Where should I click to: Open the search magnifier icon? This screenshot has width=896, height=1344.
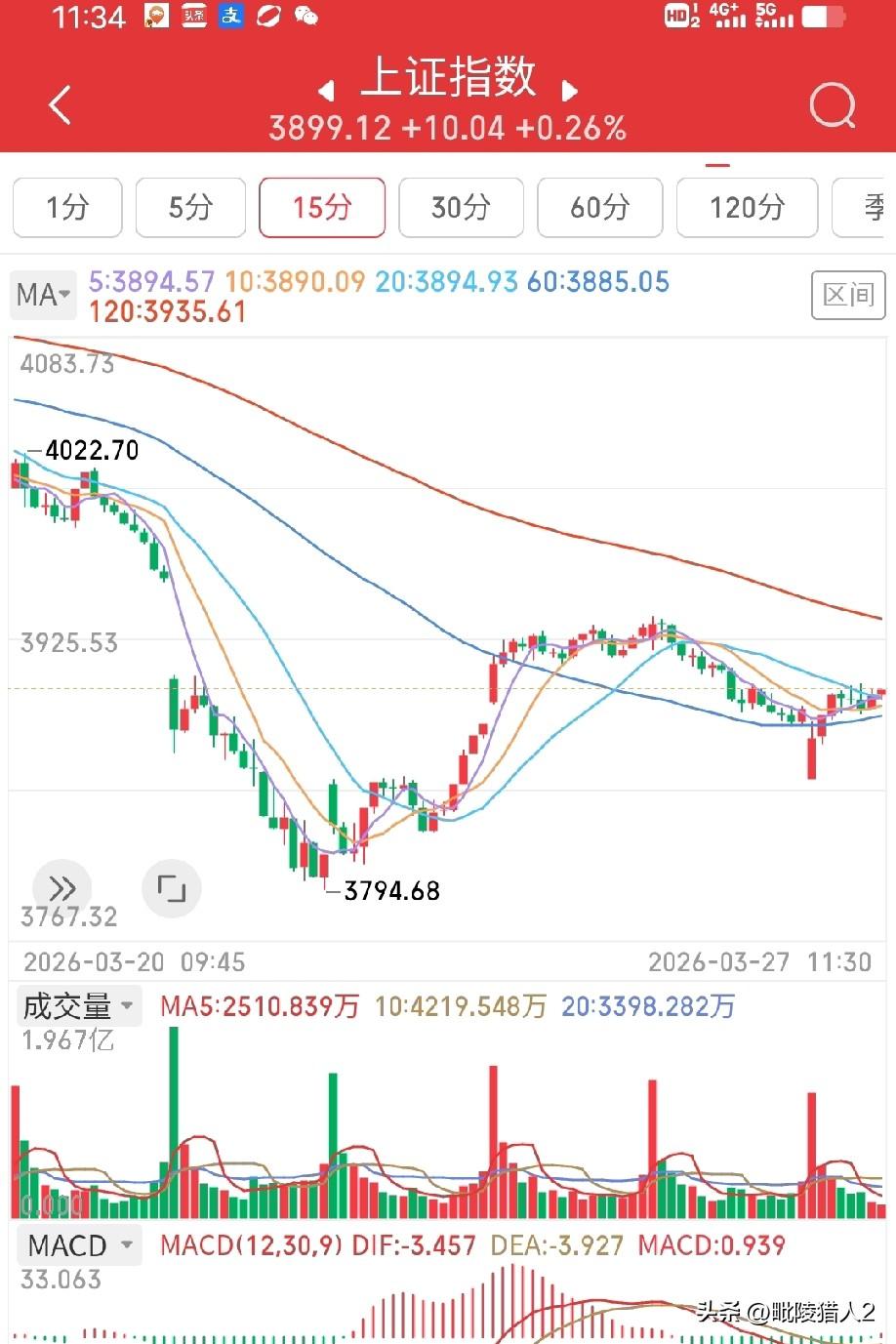tap(831, 105)
